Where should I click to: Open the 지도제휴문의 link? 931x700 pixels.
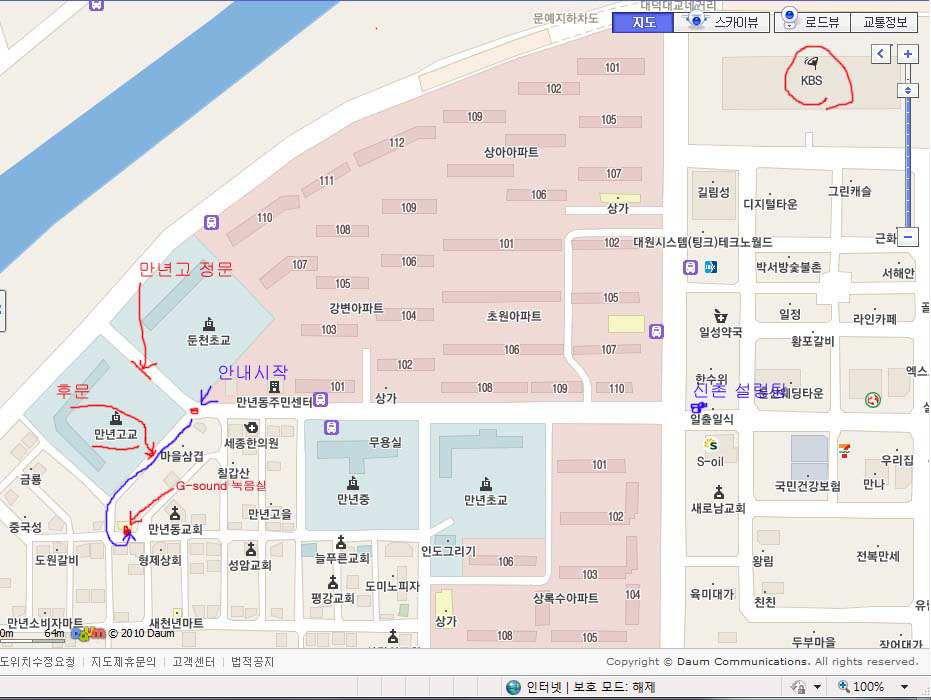123,662
